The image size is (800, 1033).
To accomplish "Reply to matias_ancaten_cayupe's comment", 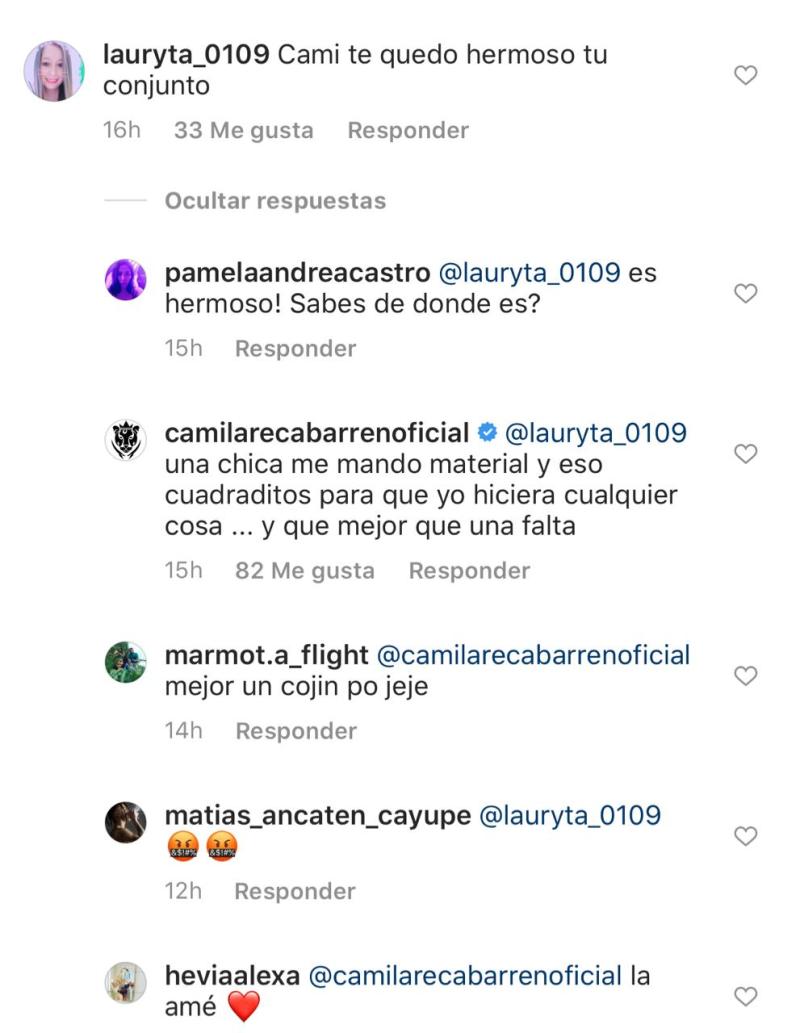I will click(x=295, y=891).
